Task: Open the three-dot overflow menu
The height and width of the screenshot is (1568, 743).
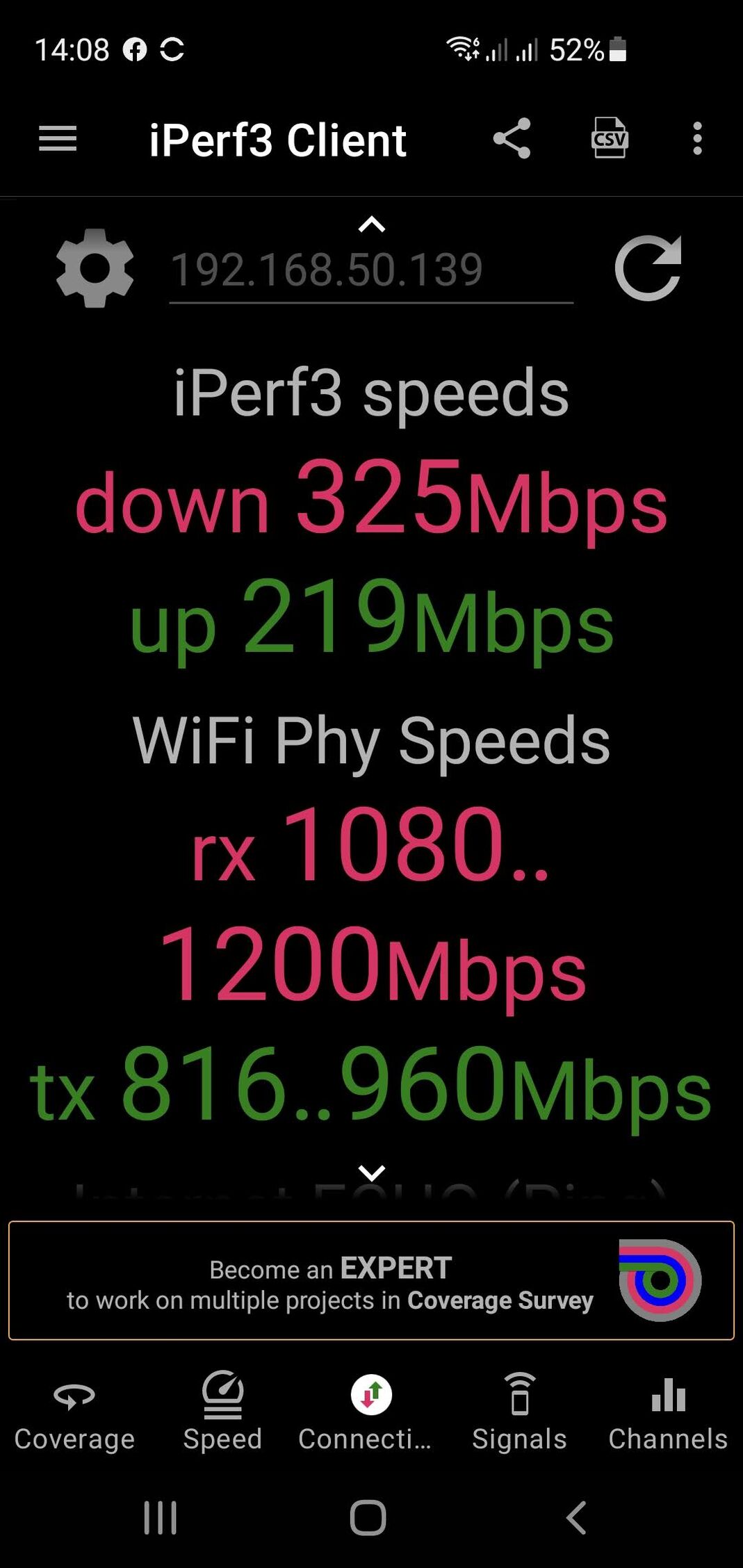Action: (x=697, y=139)
